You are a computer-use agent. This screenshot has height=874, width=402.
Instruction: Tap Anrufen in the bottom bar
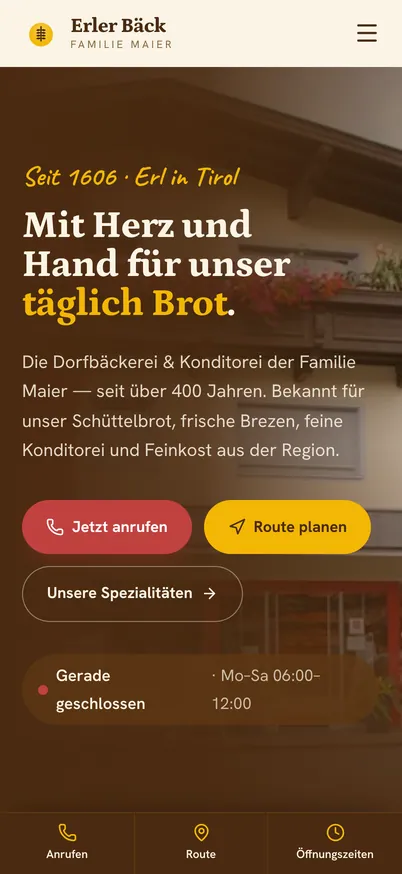[x=67, y=843]
